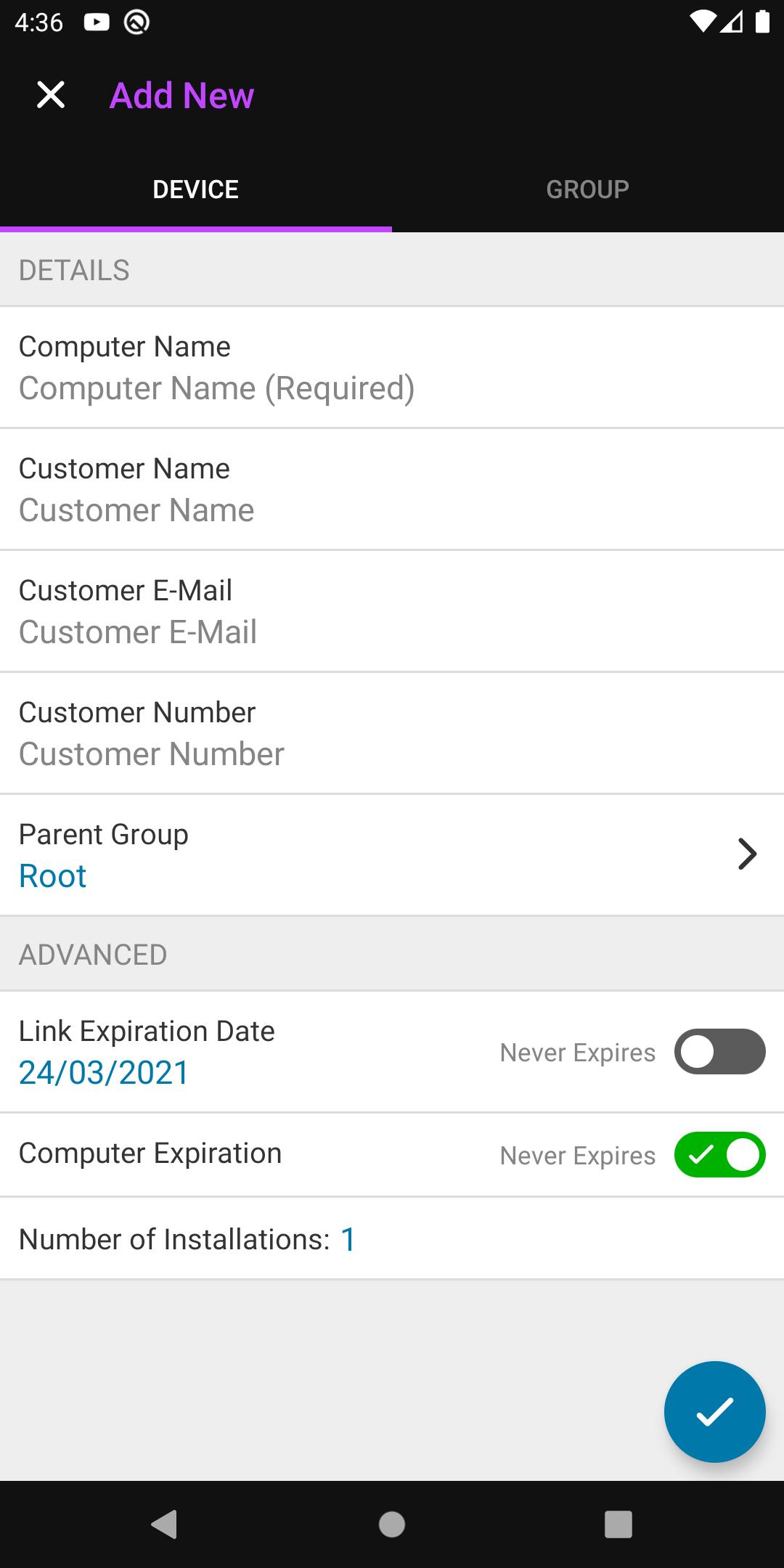This screenshot has height=1568, width=784.
Task: Change the link expiration date 24/03/2021
Action: (x=104, y=1073)
